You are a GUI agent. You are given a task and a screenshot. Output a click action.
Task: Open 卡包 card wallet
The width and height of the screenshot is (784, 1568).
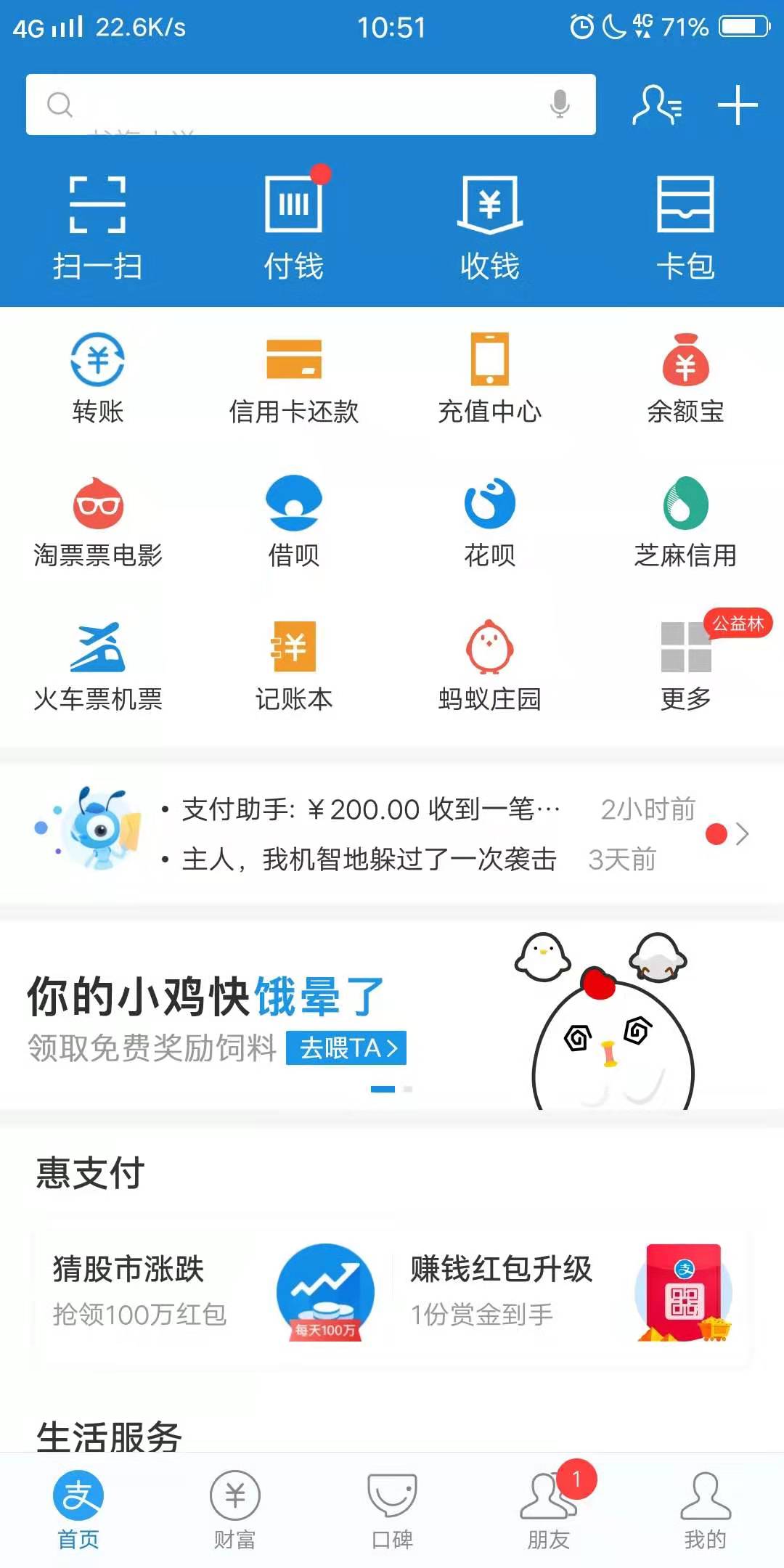coord(685,226)
